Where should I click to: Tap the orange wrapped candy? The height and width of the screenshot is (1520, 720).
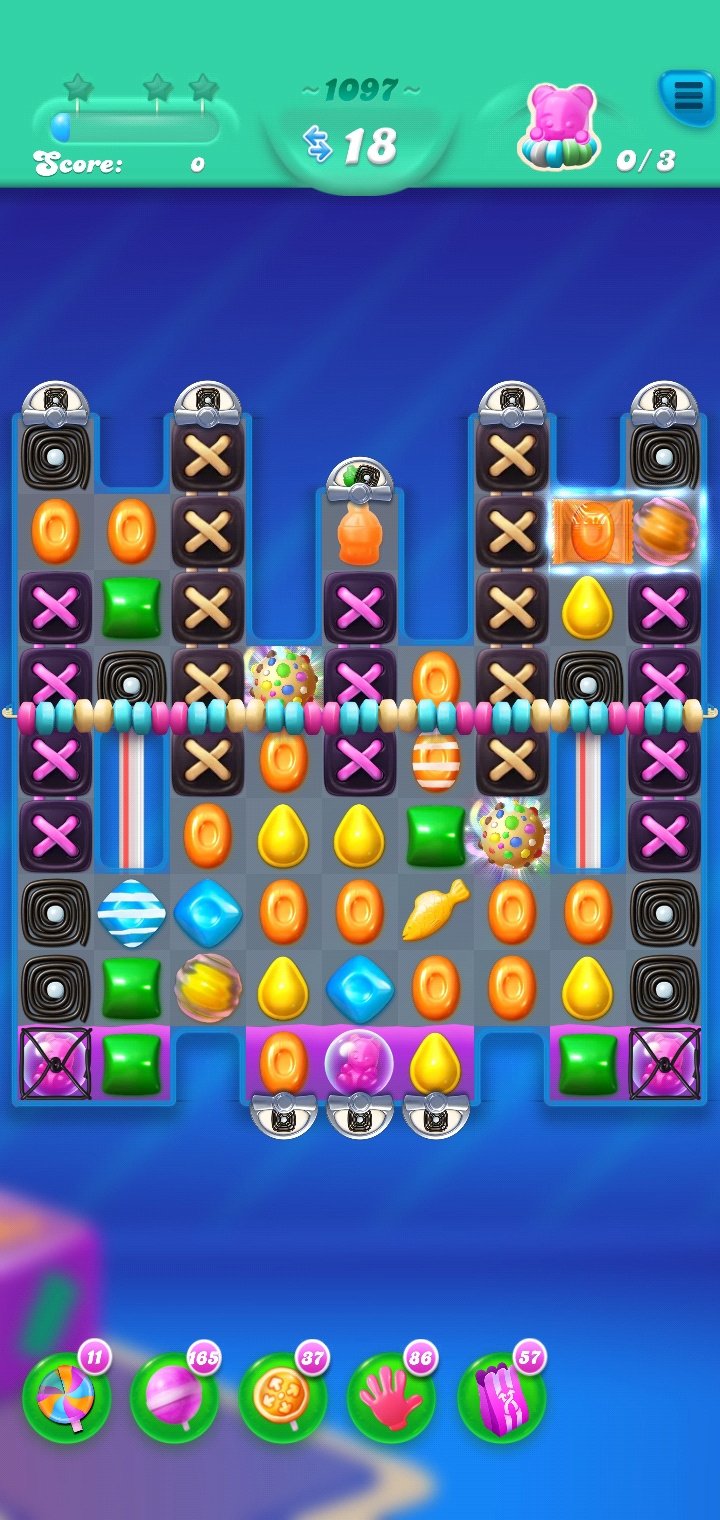coord(590,532)
